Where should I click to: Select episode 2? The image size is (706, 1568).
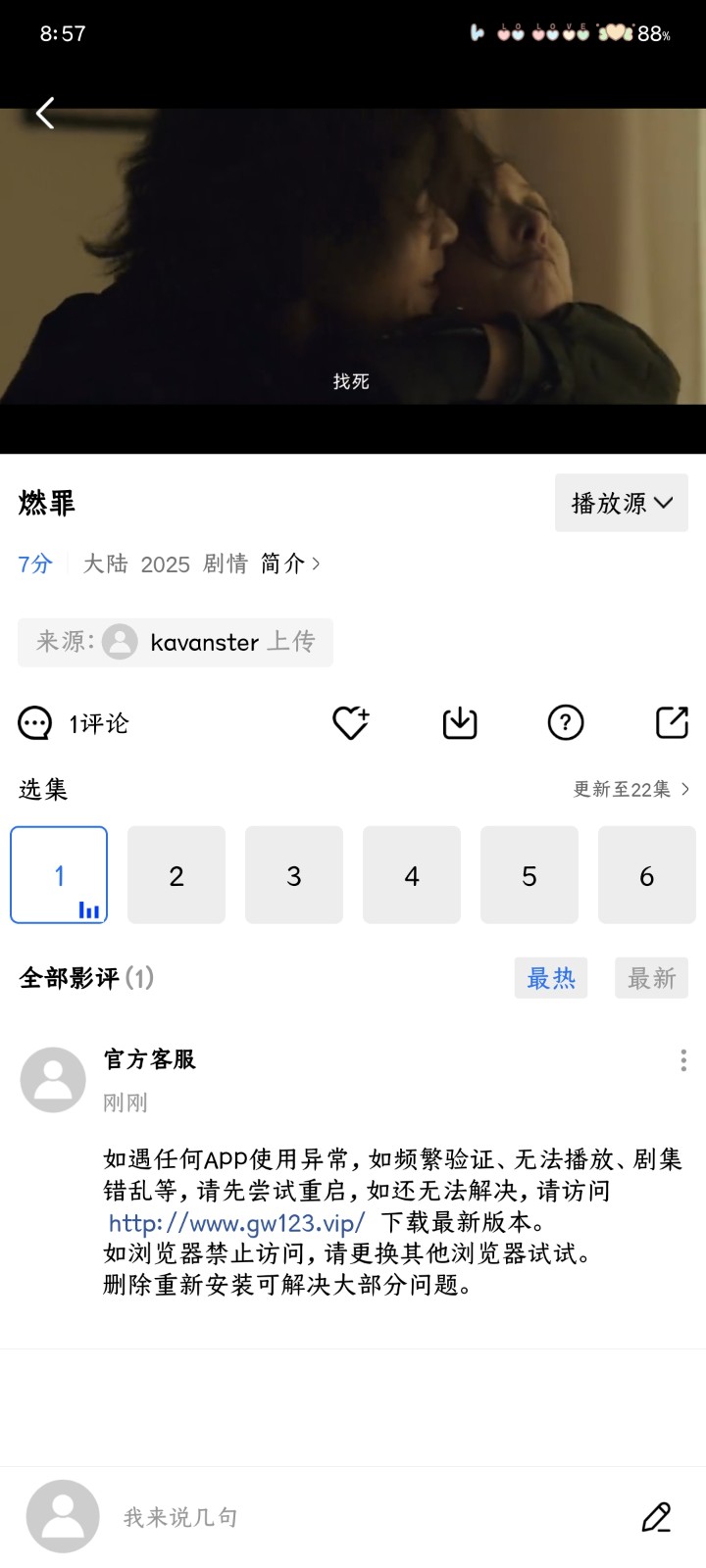[x=176, y=875]
